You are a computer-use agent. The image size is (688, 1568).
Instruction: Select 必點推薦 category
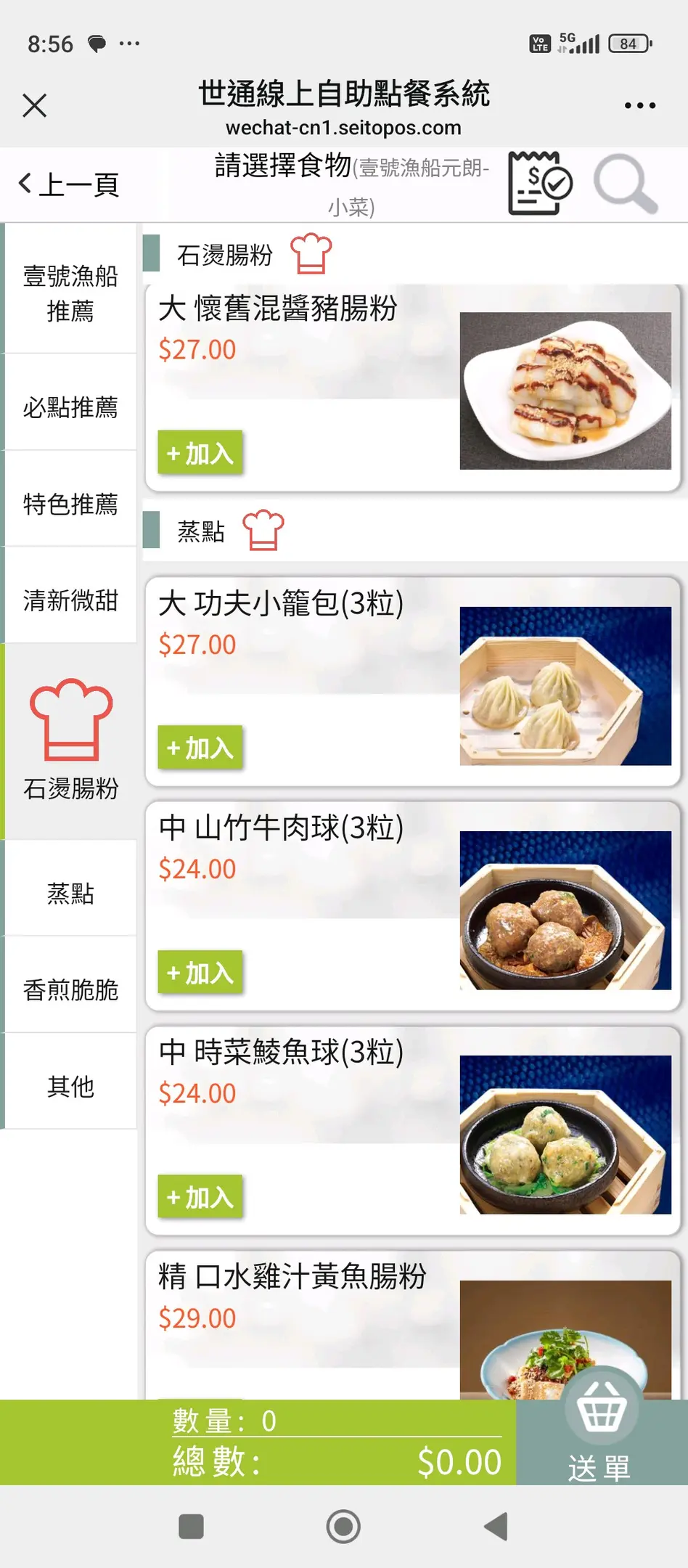click(70, 407)
